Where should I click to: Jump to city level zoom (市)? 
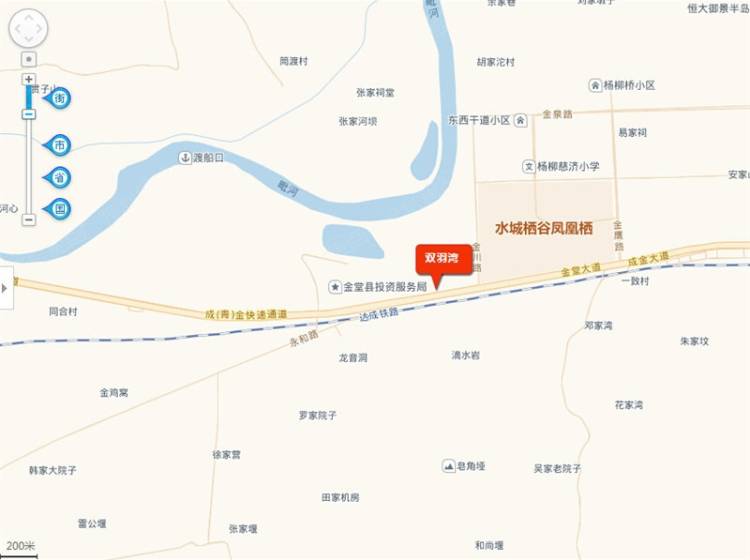[x=60, y=145]
